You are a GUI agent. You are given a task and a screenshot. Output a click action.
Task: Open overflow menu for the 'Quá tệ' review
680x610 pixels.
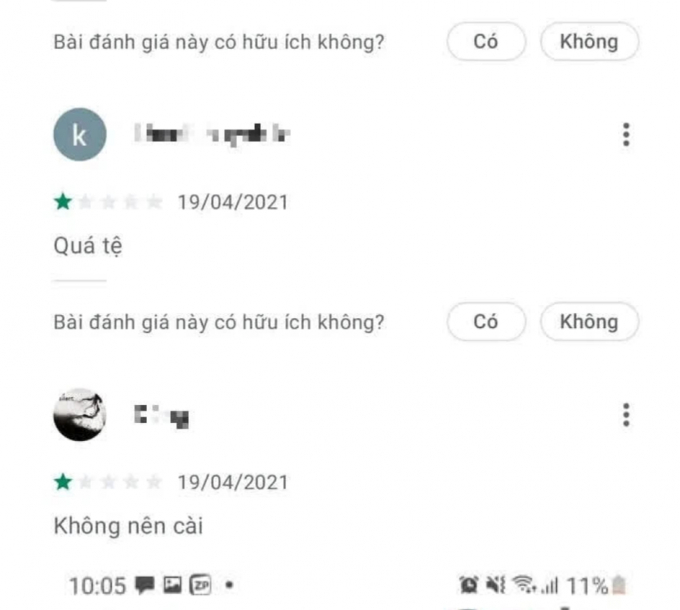626,135
